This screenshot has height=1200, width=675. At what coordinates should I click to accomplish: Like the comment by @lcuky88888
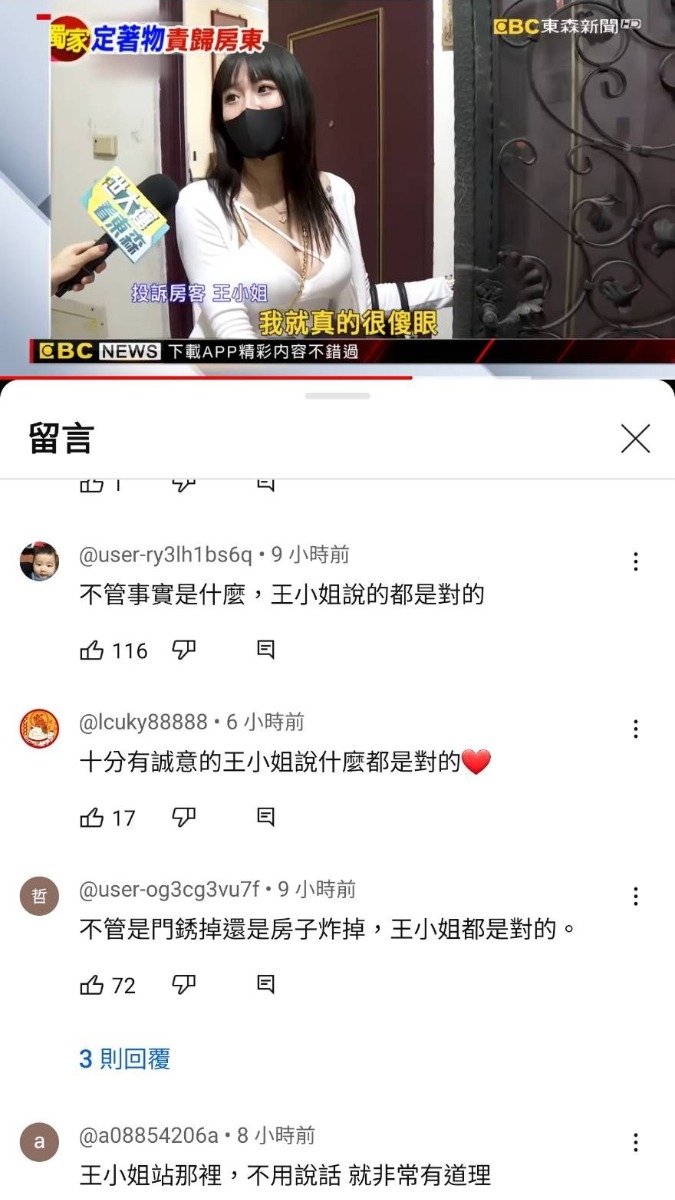92,818
